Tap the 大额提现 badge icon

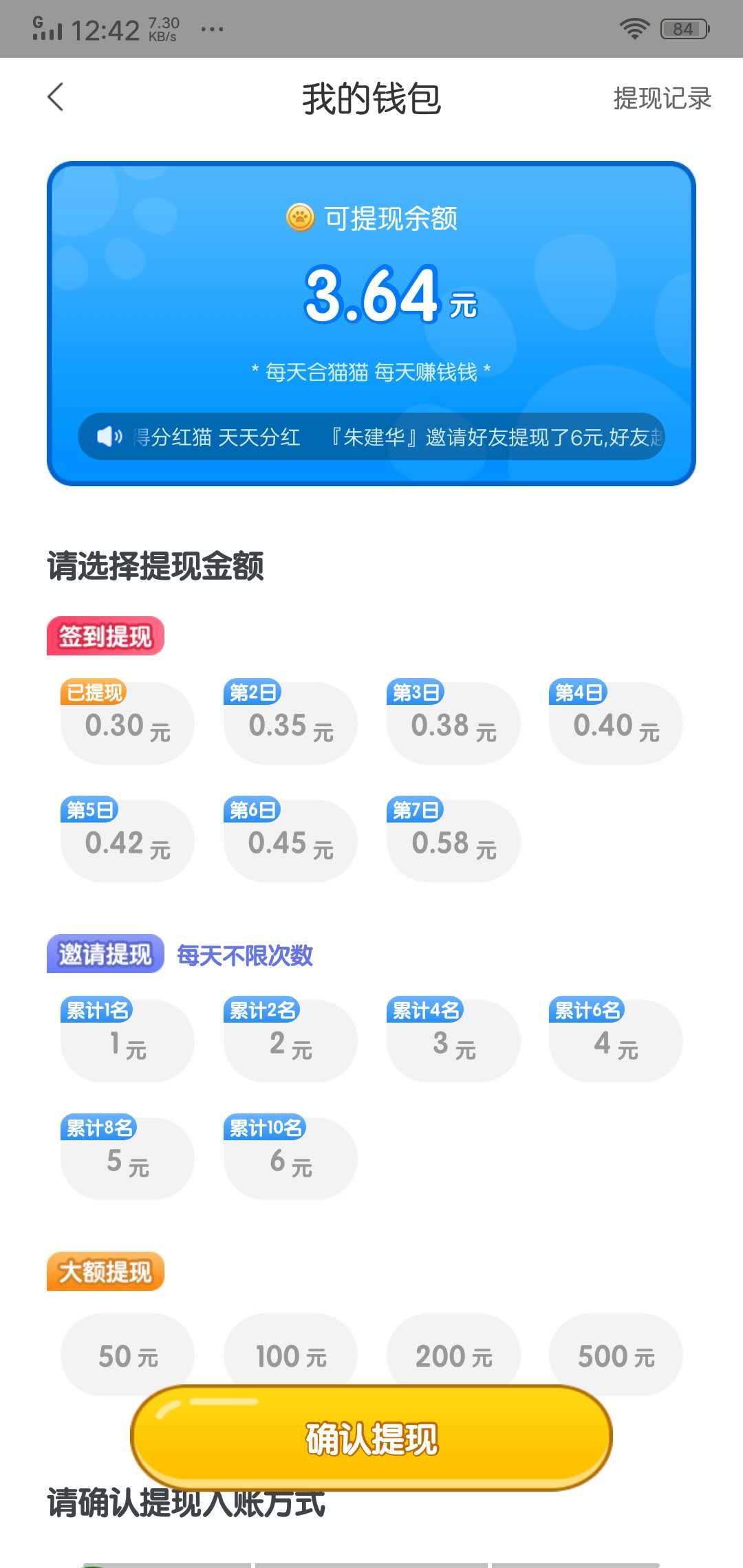coord(105,1272)
